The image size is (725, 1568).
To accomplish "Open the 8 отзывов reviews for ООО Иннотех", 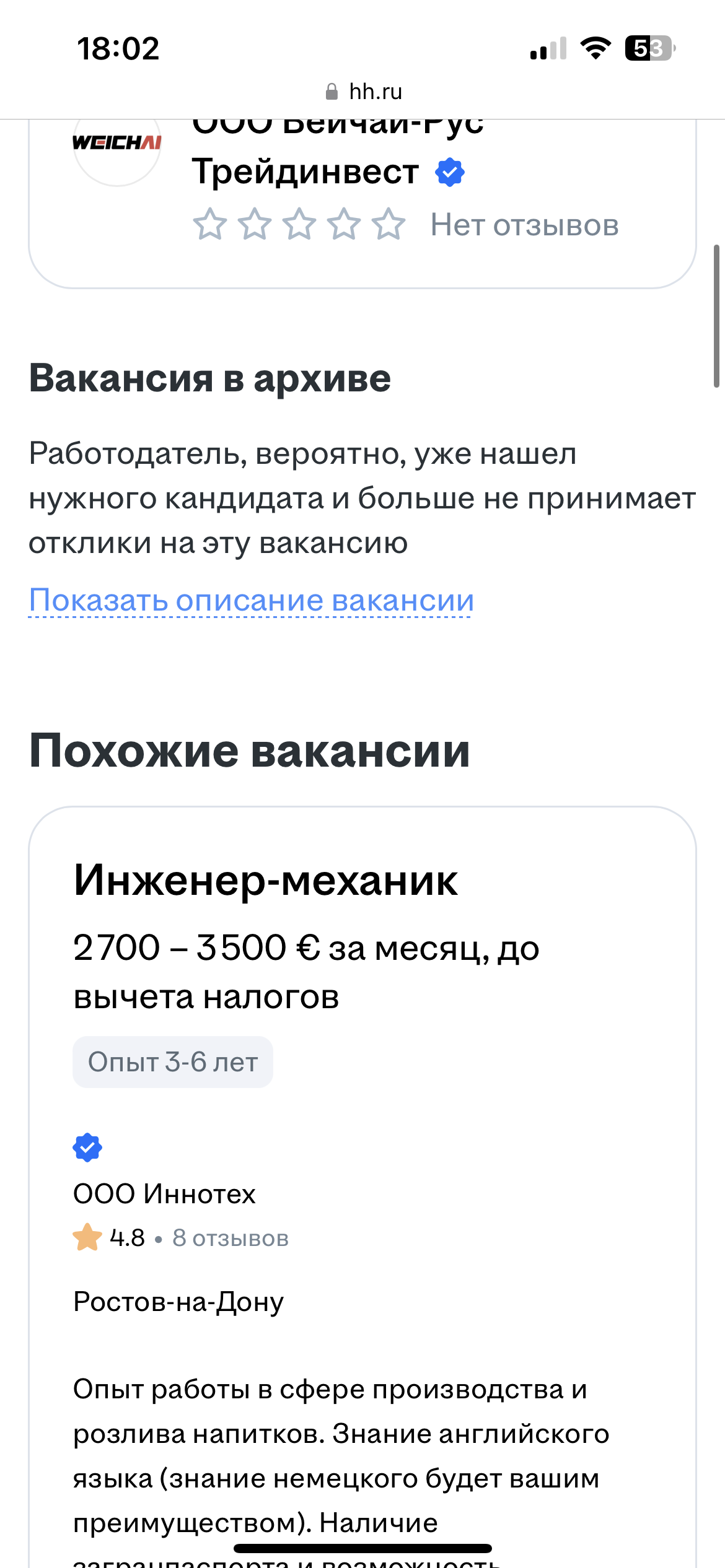I will (231, 1238).
